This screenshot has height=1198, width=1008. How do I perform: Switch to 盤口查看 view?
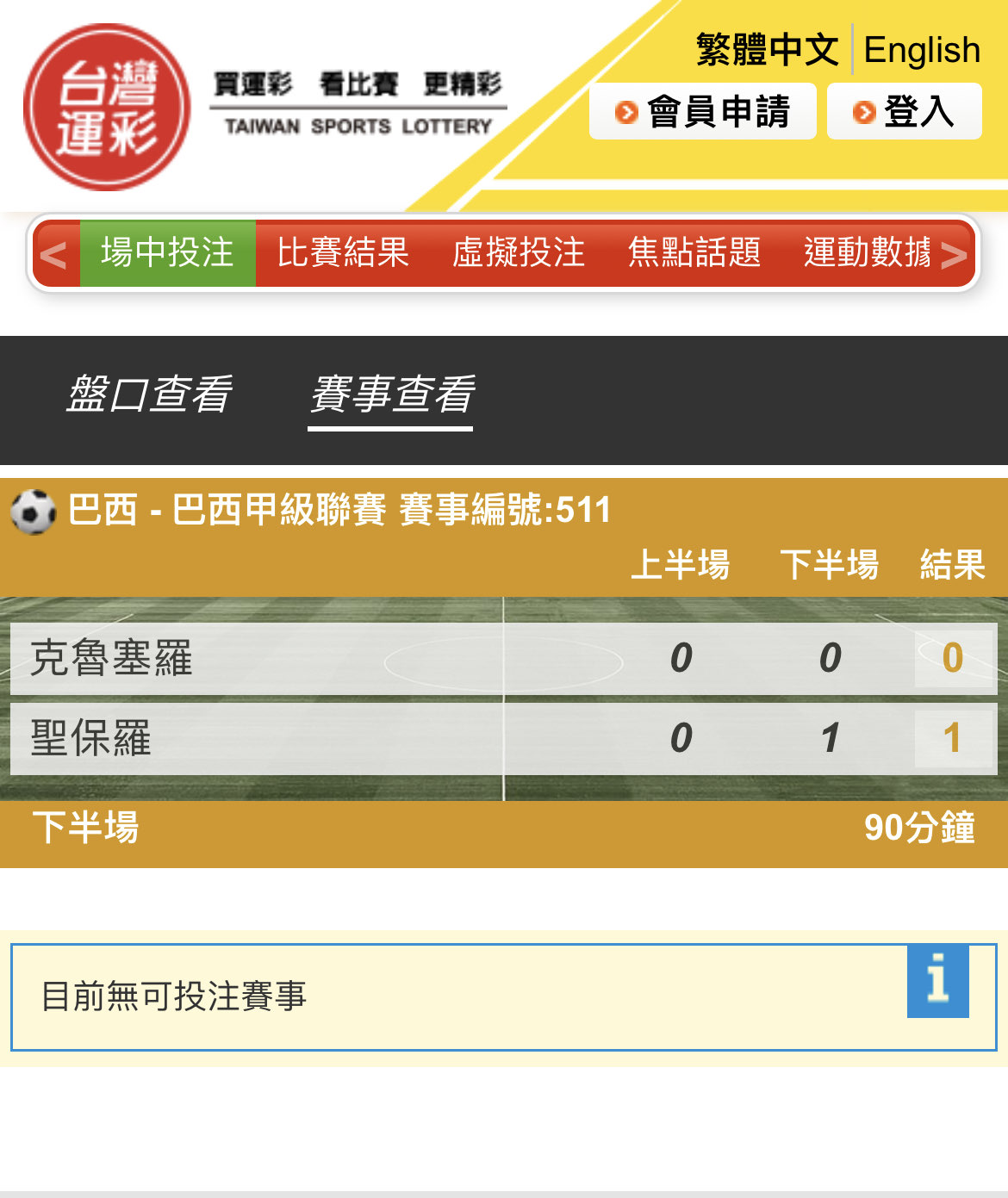click(148, 395)
